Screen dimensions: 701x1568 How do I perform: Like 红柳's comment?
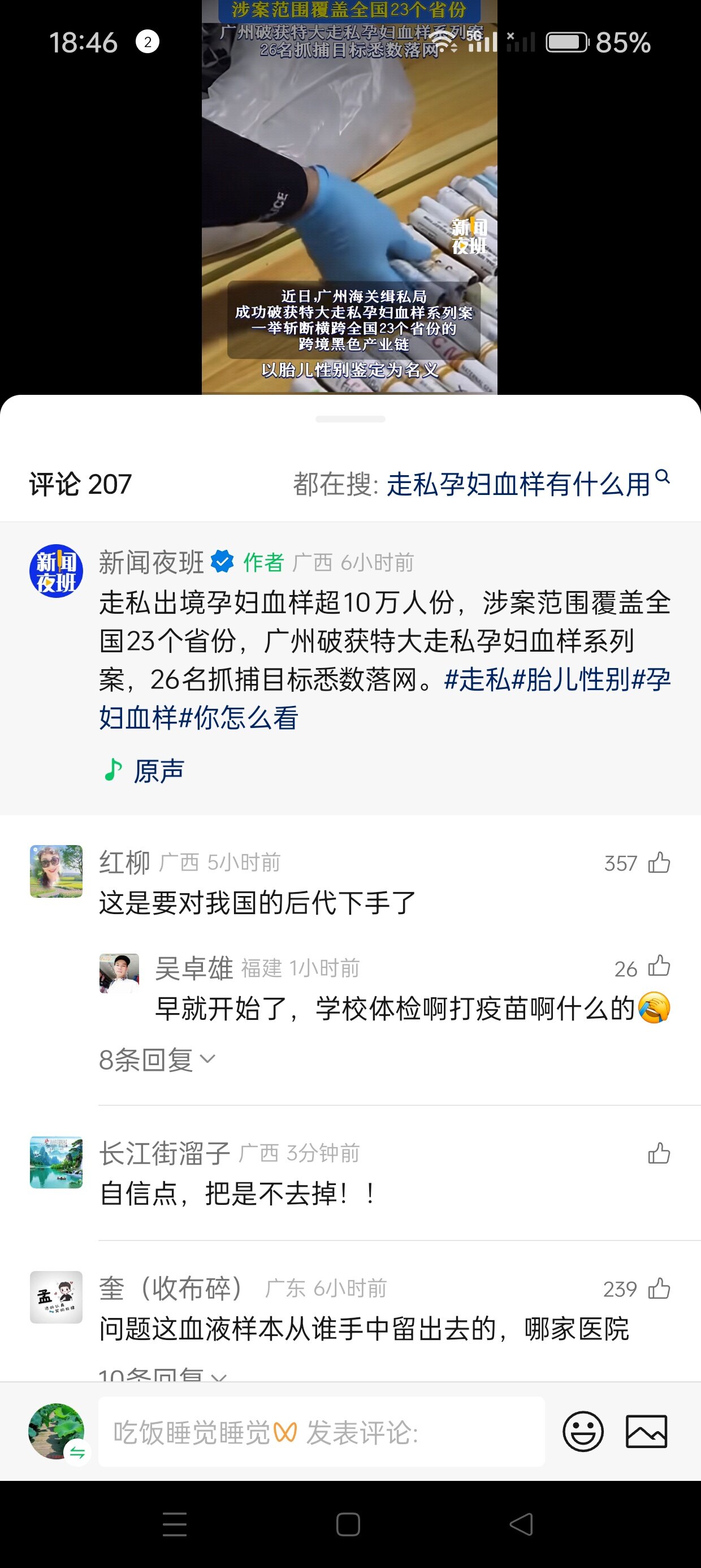coord(659,863)
